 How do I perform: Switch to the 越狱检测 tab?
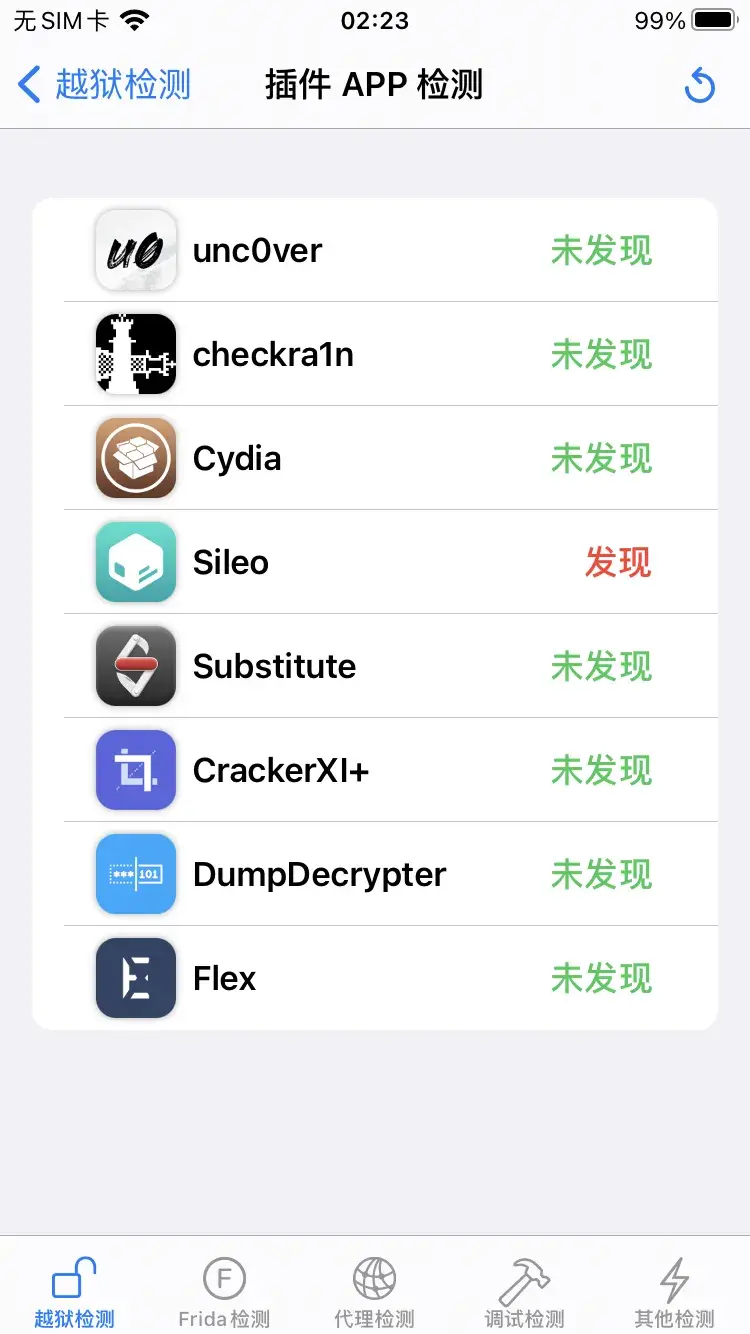[75, 1292]
